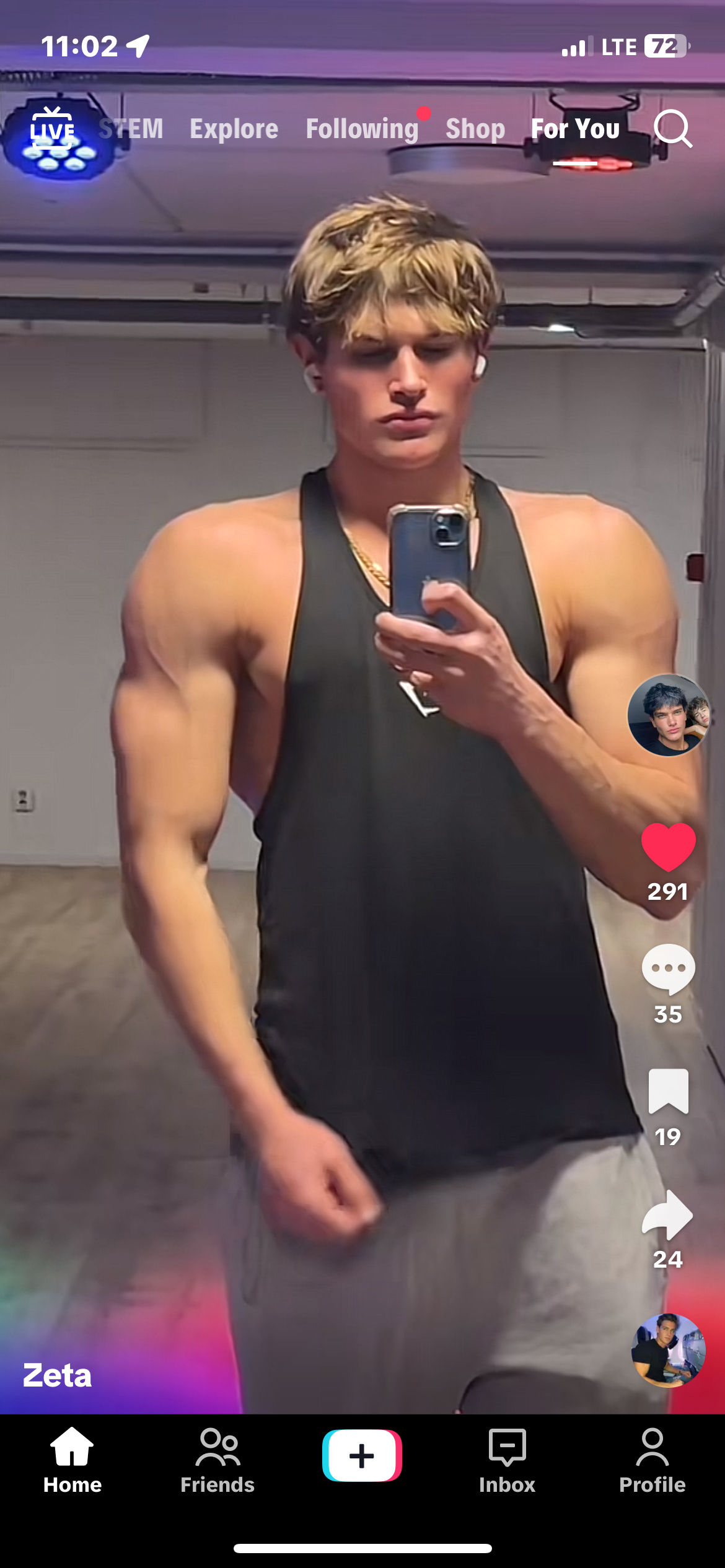Like this video with the heart
This screenshot has height=1568, width=725.
668,847
